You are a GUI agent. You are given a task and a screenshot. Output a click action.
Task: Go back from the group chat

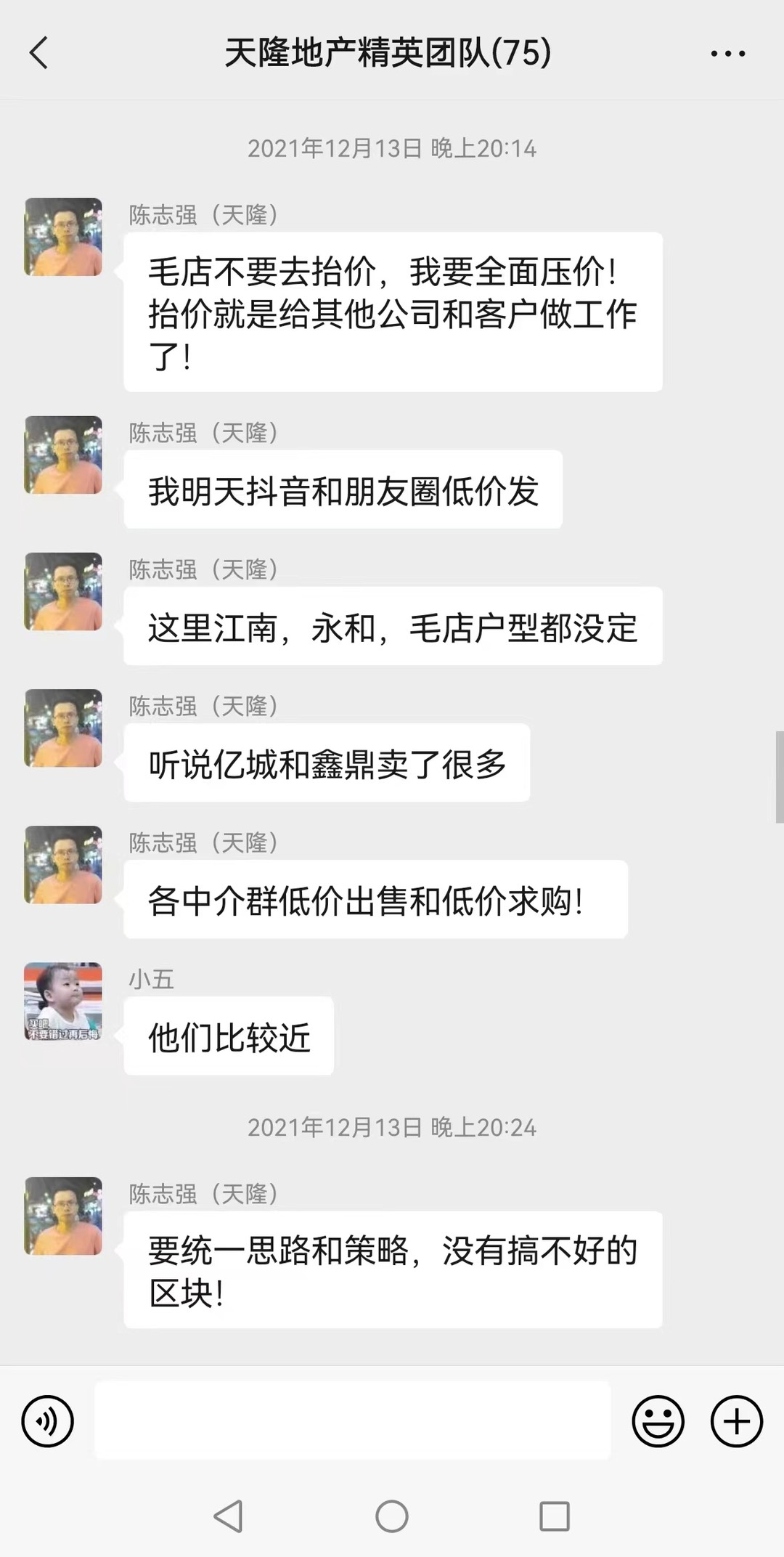click(x=39, y=53)
